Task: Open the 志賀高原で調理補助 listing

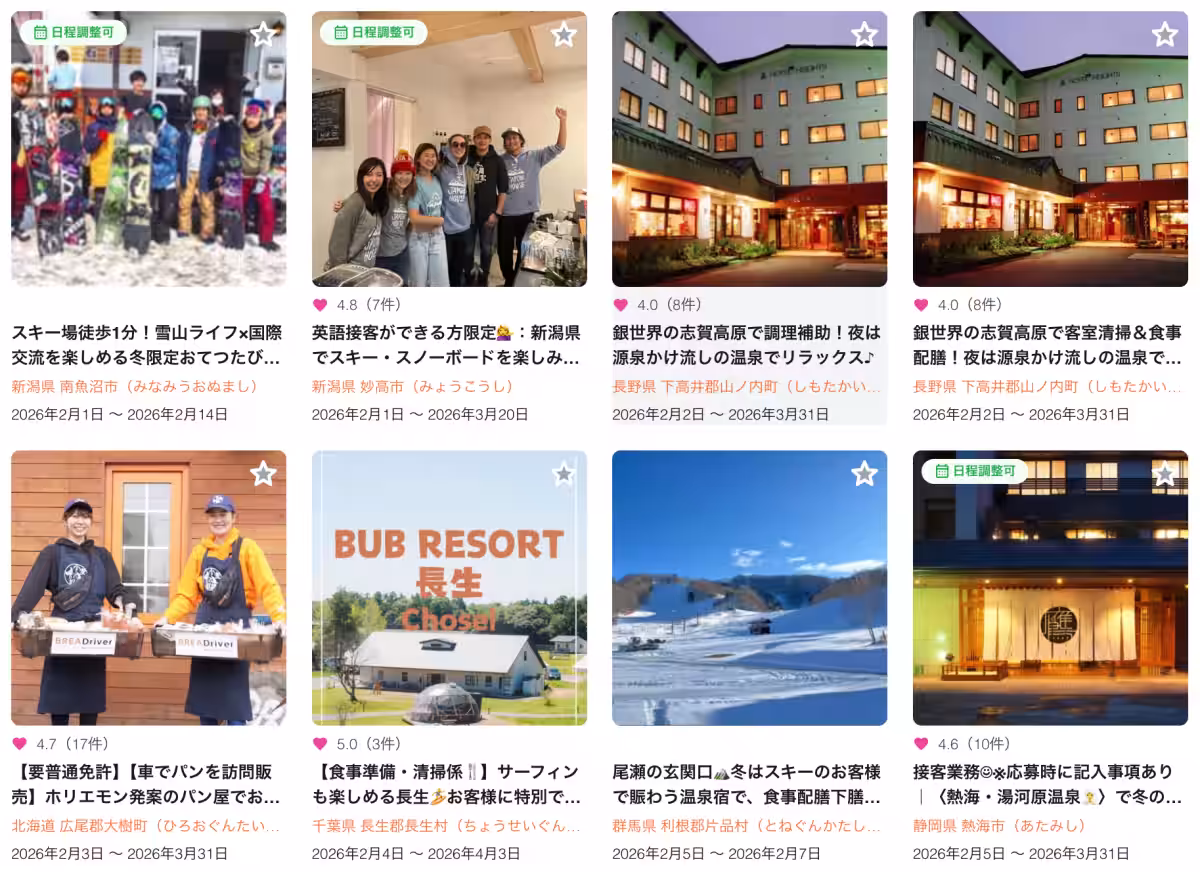Action: pos(748,344)
